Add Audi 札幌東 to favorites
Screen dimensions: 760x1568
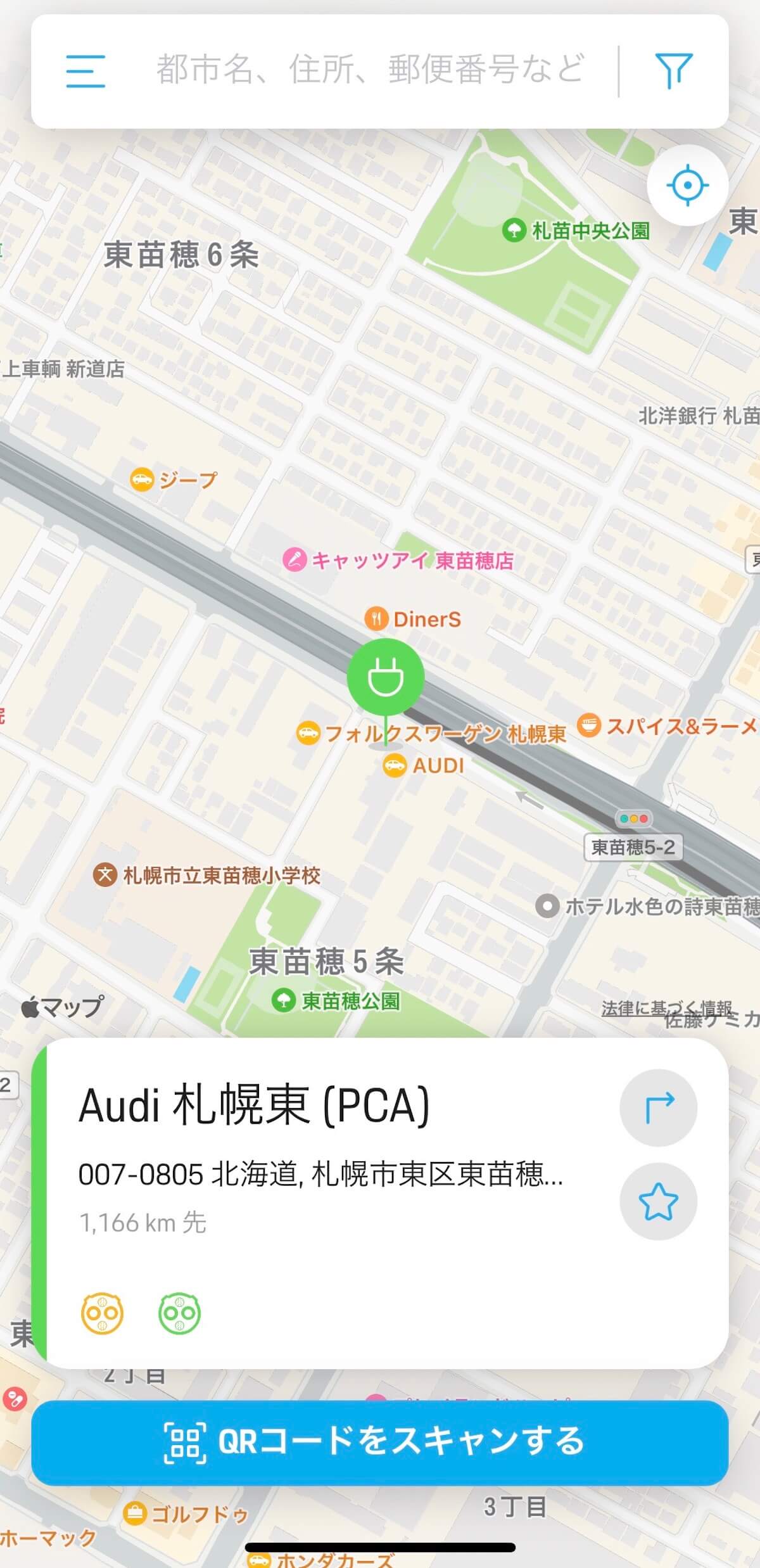tap(658, 1202)
